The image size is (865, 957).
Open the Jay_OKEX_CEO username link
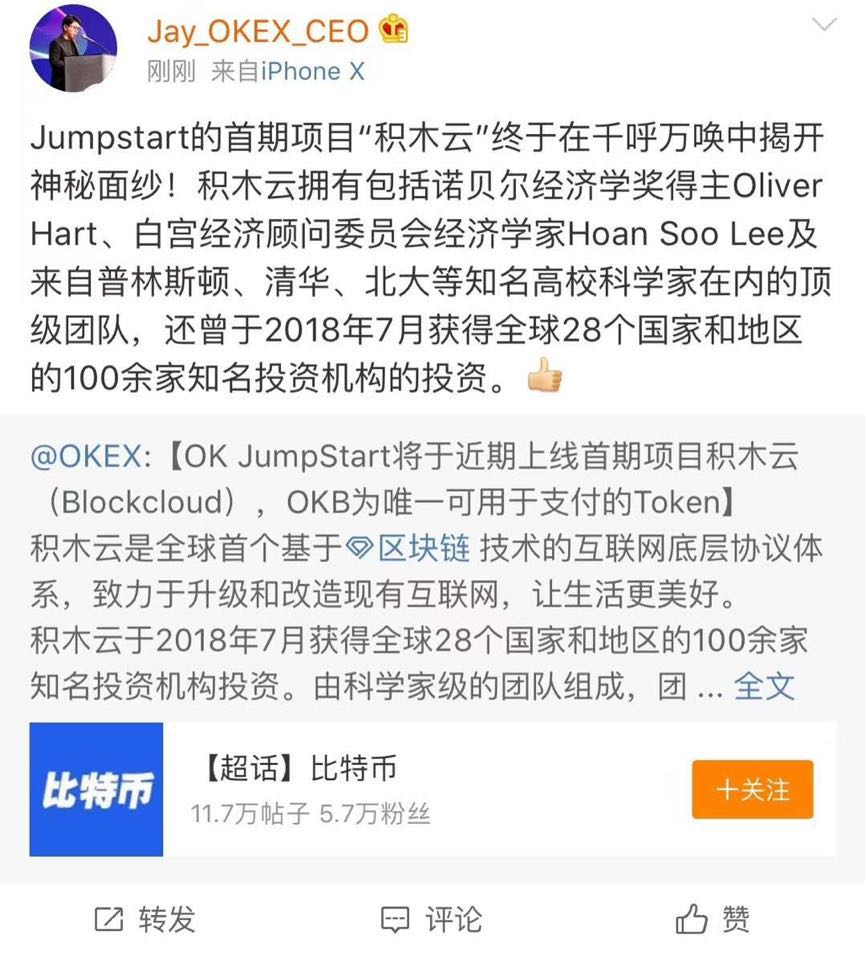tap(258, 31)
